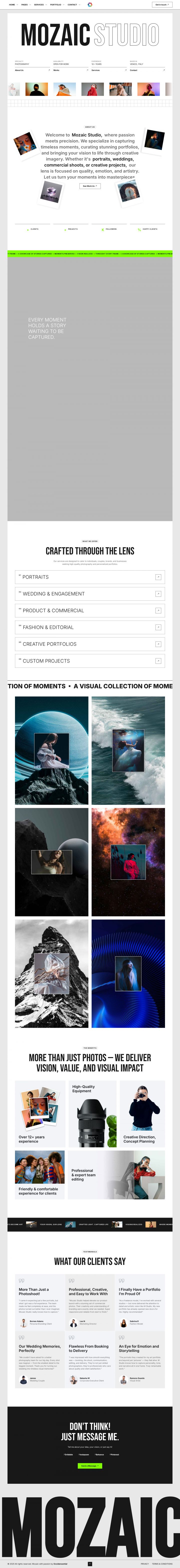
Task: Expand the Custom Projects row
Action: point(90,661)
